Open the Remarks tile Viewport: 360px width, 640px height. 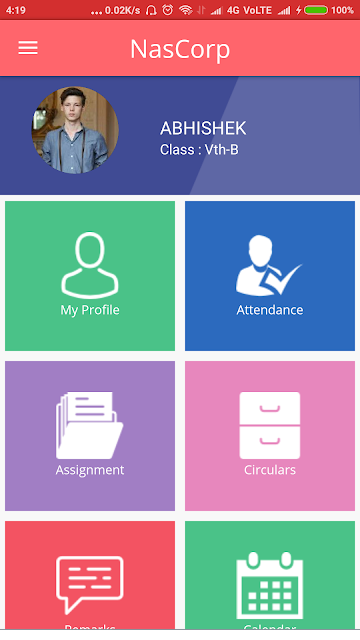[x=90, y=575]
